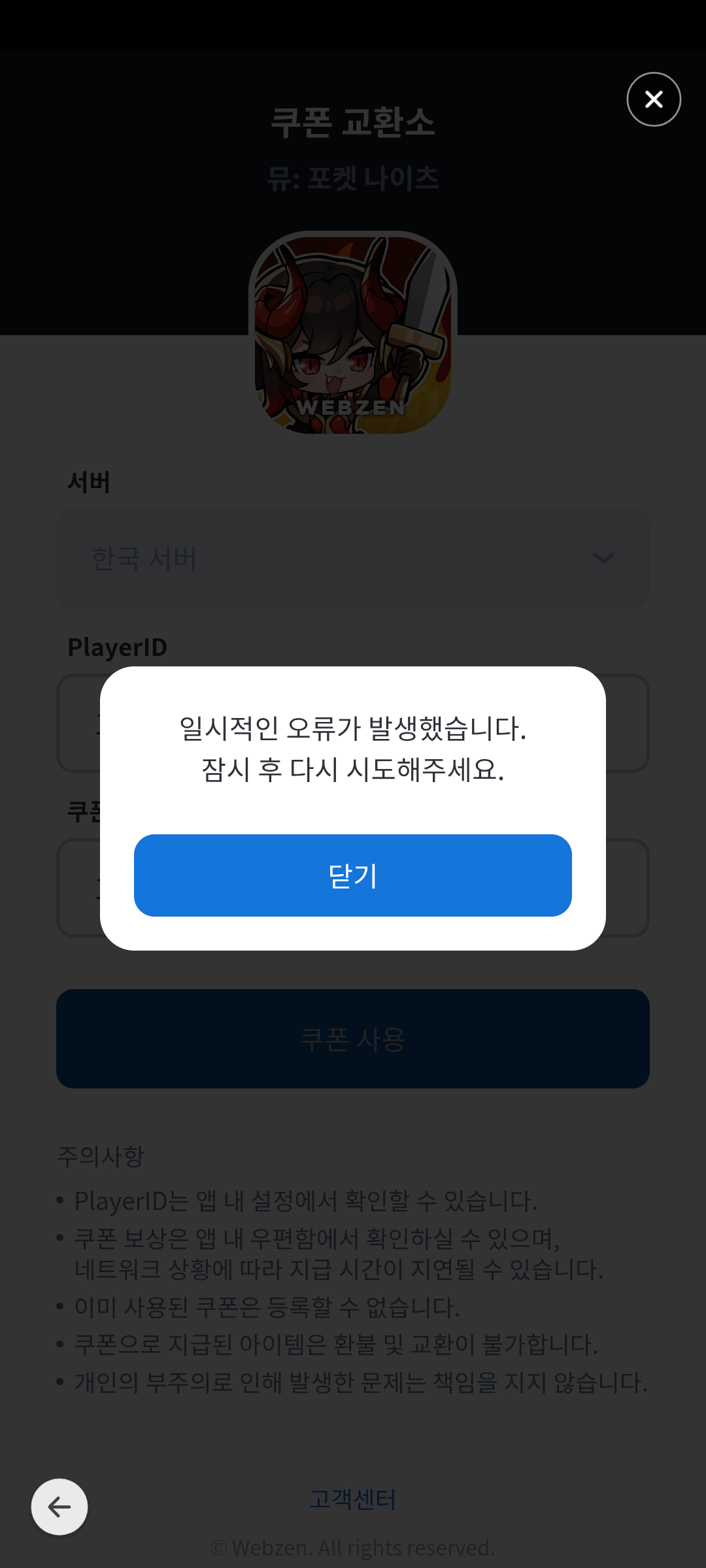Expand the 한국 서버 server dropdown
Image resolution: width=706 pixels, height=1568 pixels.
(353, 559)
